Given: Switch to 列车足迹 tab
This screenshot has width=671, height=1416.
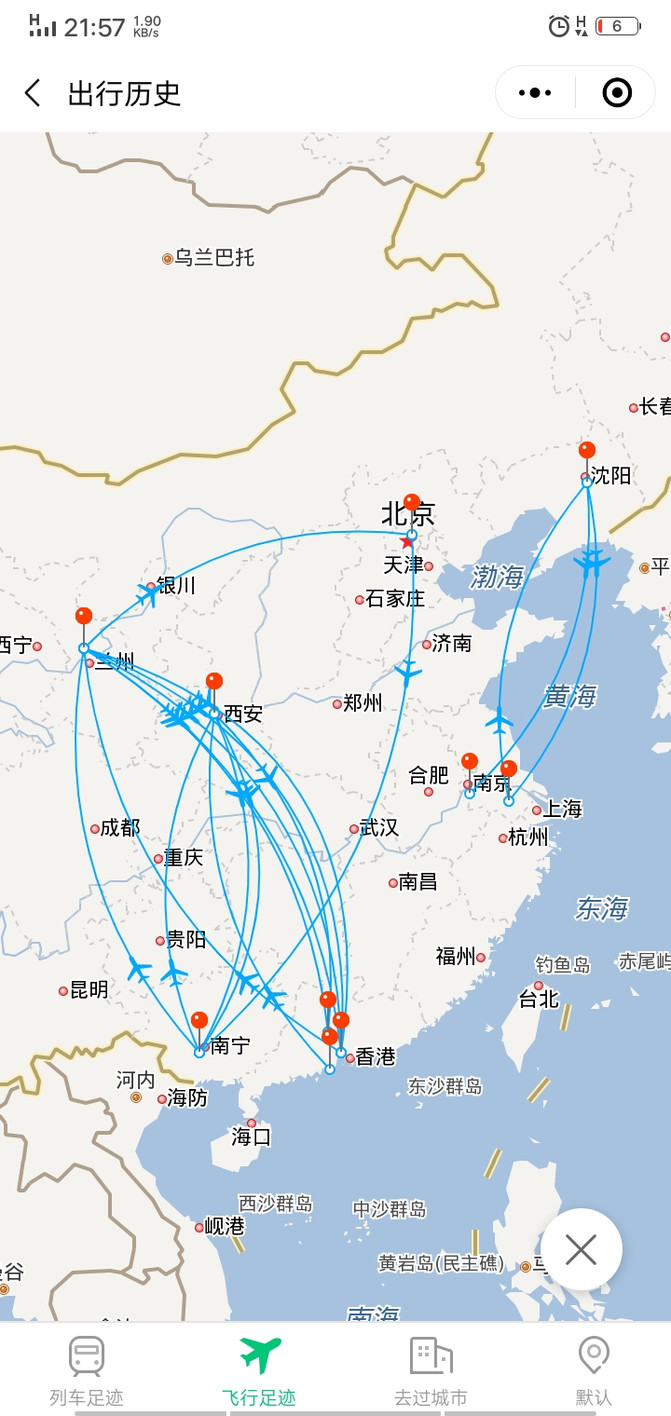Looking at the screenshot, I should click(x=86, y=1370).
